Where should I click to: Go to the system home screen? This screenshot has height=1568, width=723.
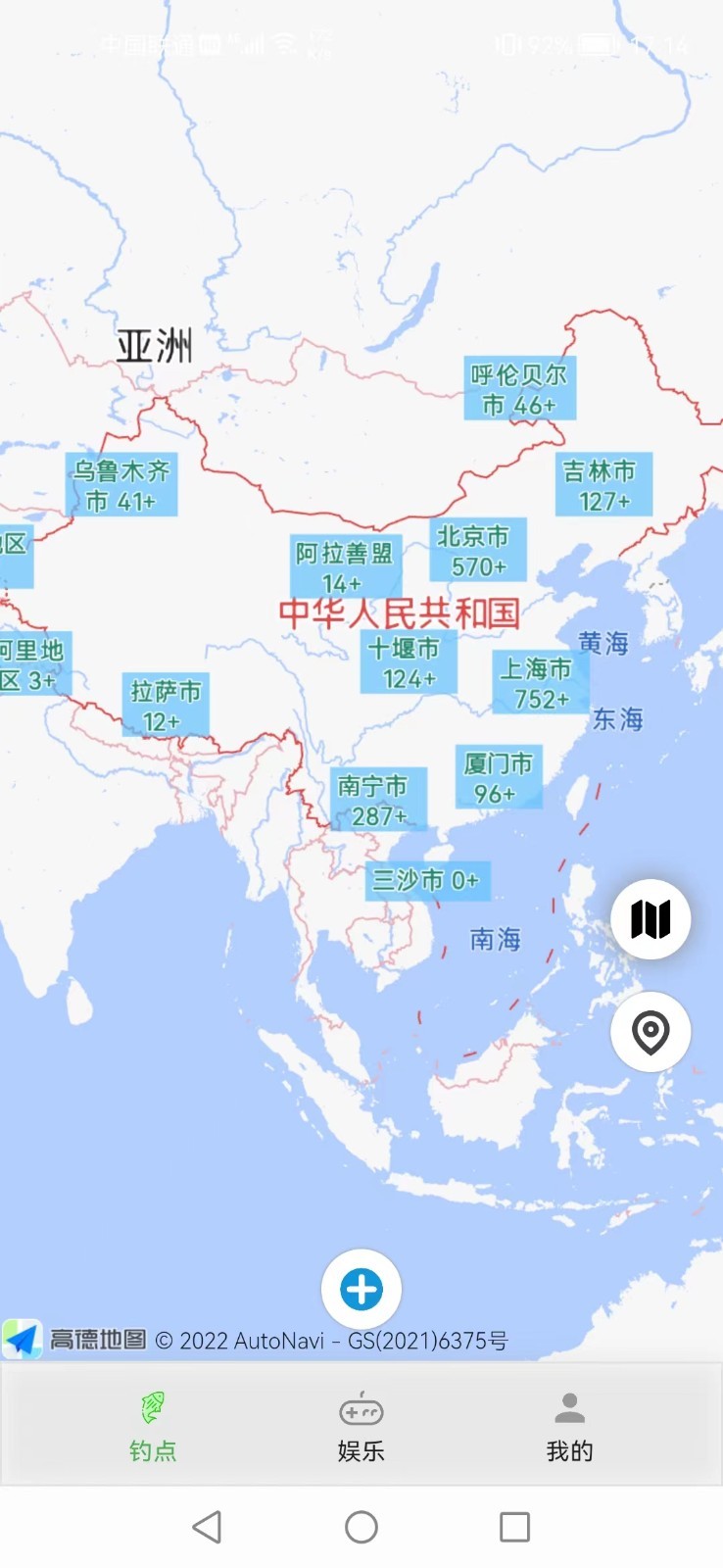pos(361,1527)
